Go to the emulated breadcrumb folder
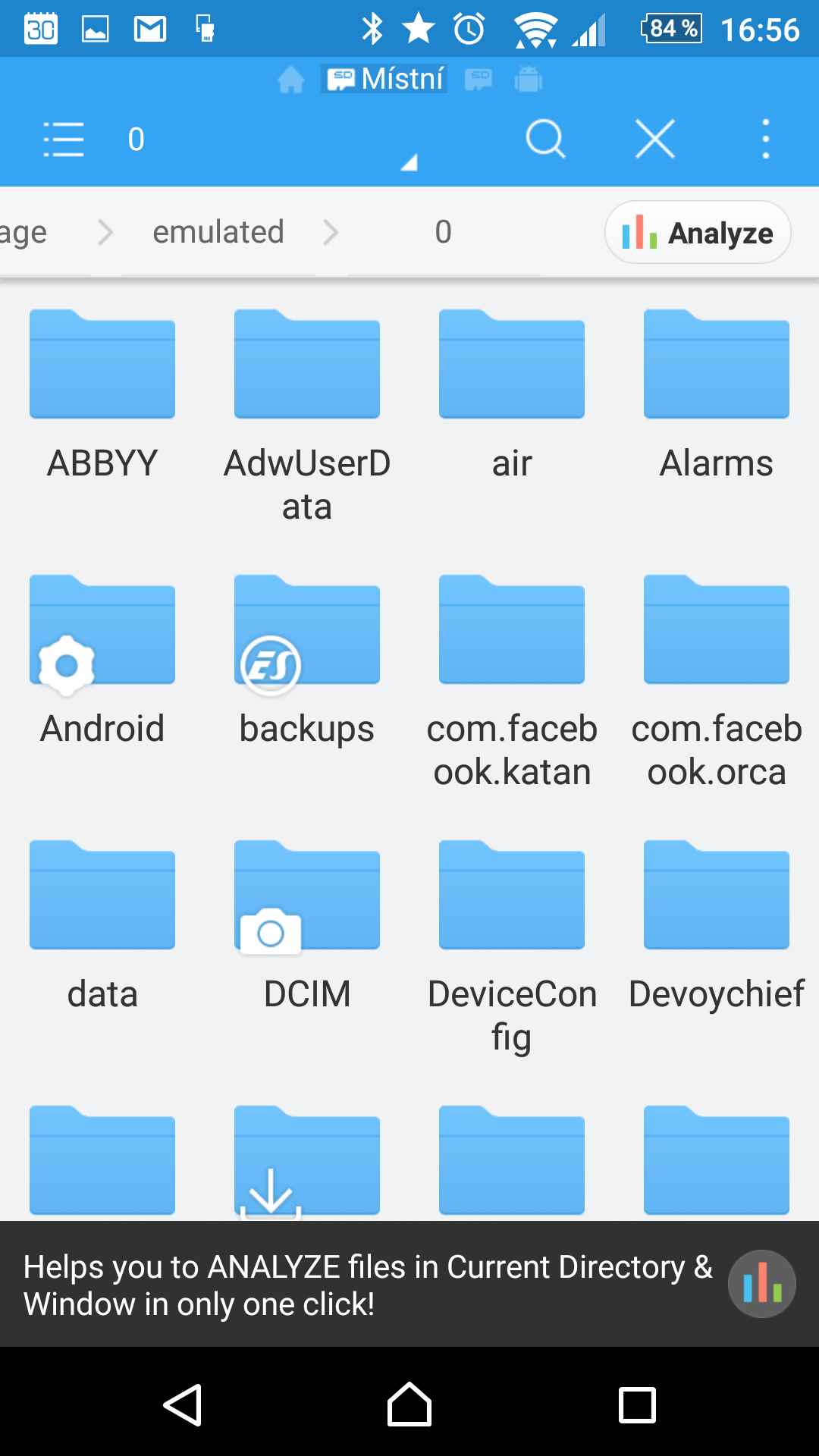819x1456 pixels. point(218,232)
